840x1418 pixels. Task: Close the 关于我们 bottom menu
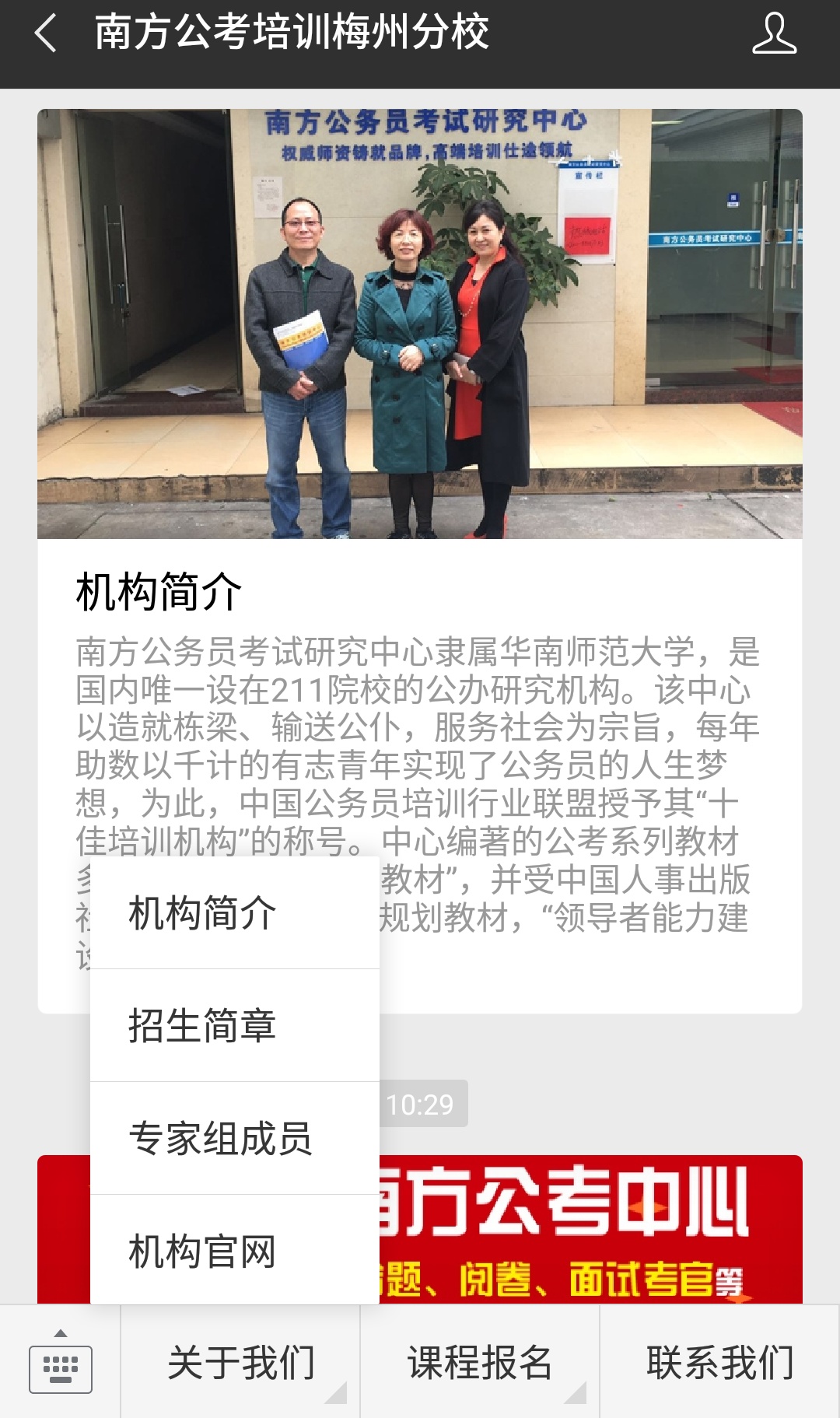tap(240, 1363)
